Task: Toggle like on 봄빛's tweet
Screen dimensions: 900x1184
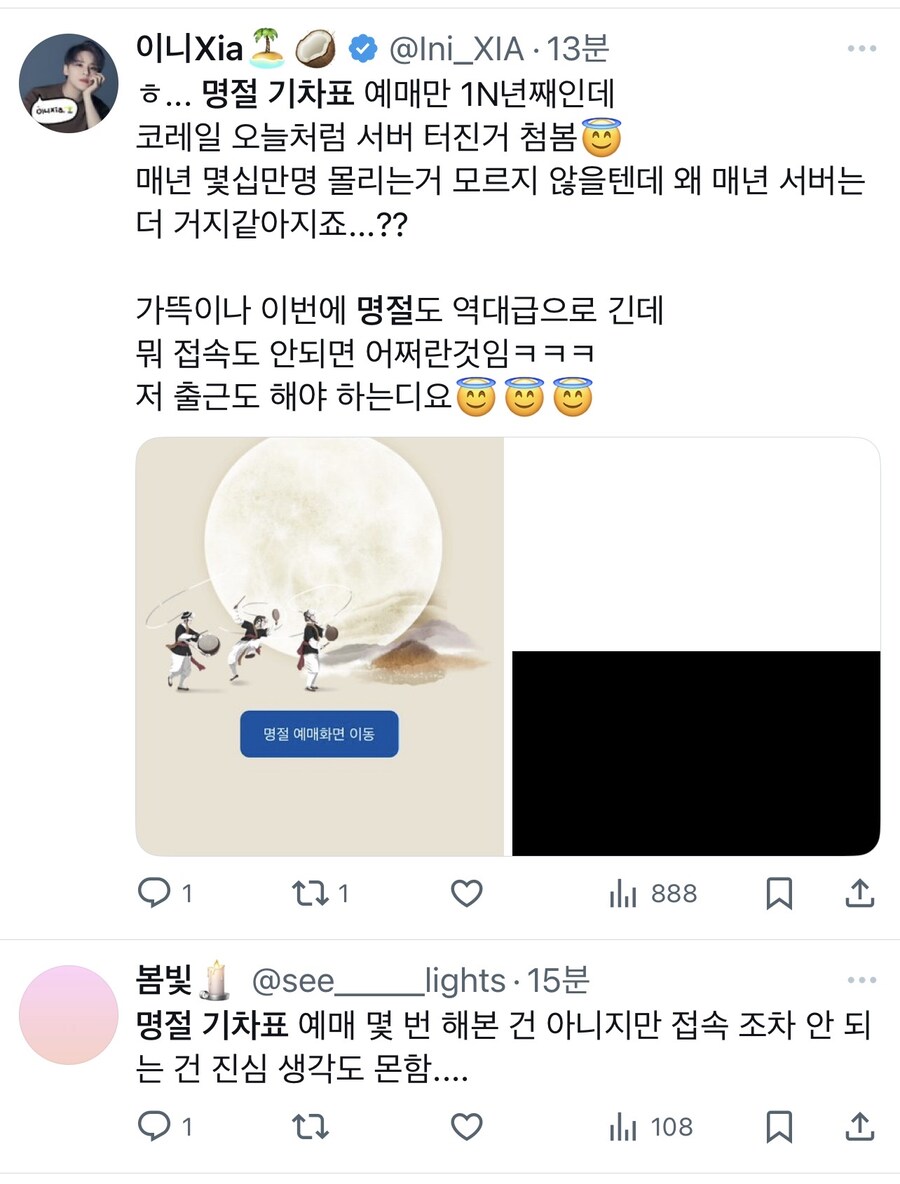Action: tap(466, 1125)
